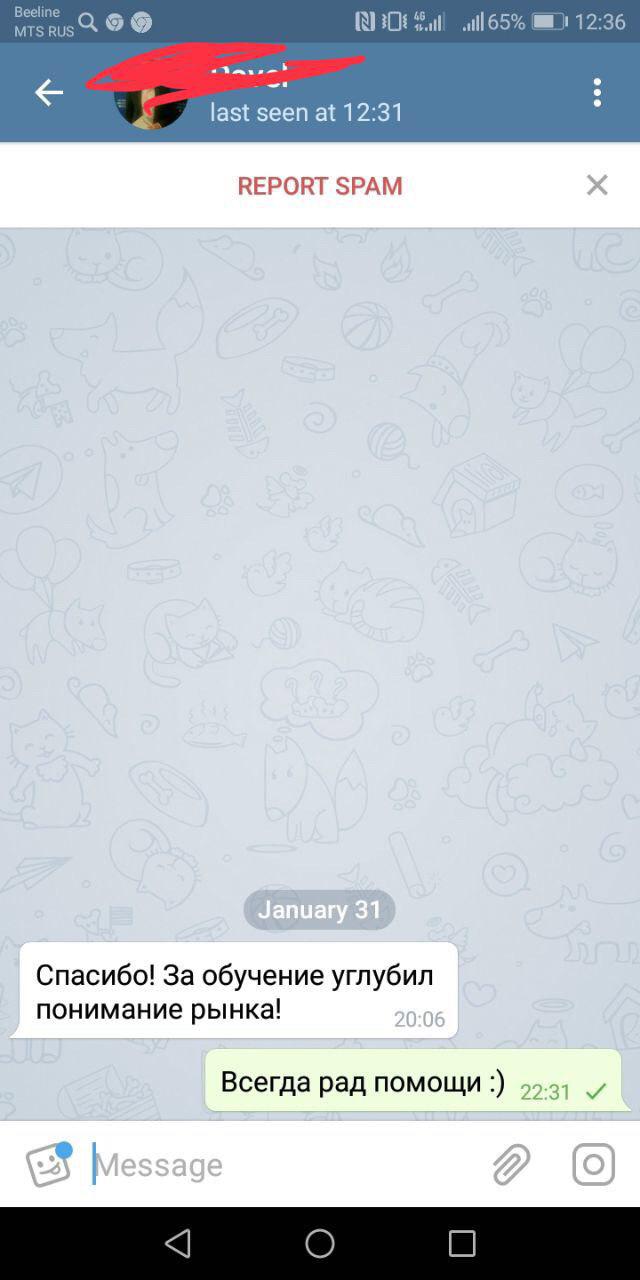This screenshot has height=1280, width=640.
Task: Open recent apps via square button
Action: 462,1243
